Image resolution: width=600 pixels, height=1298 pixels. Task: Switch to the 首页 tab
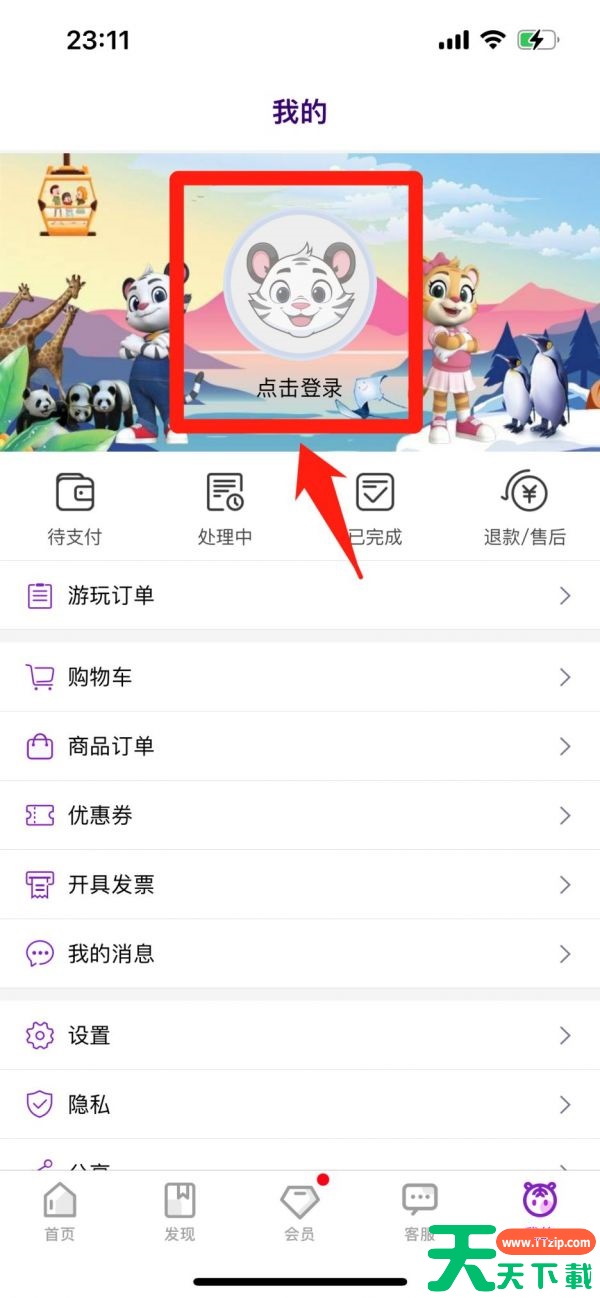60,1211
